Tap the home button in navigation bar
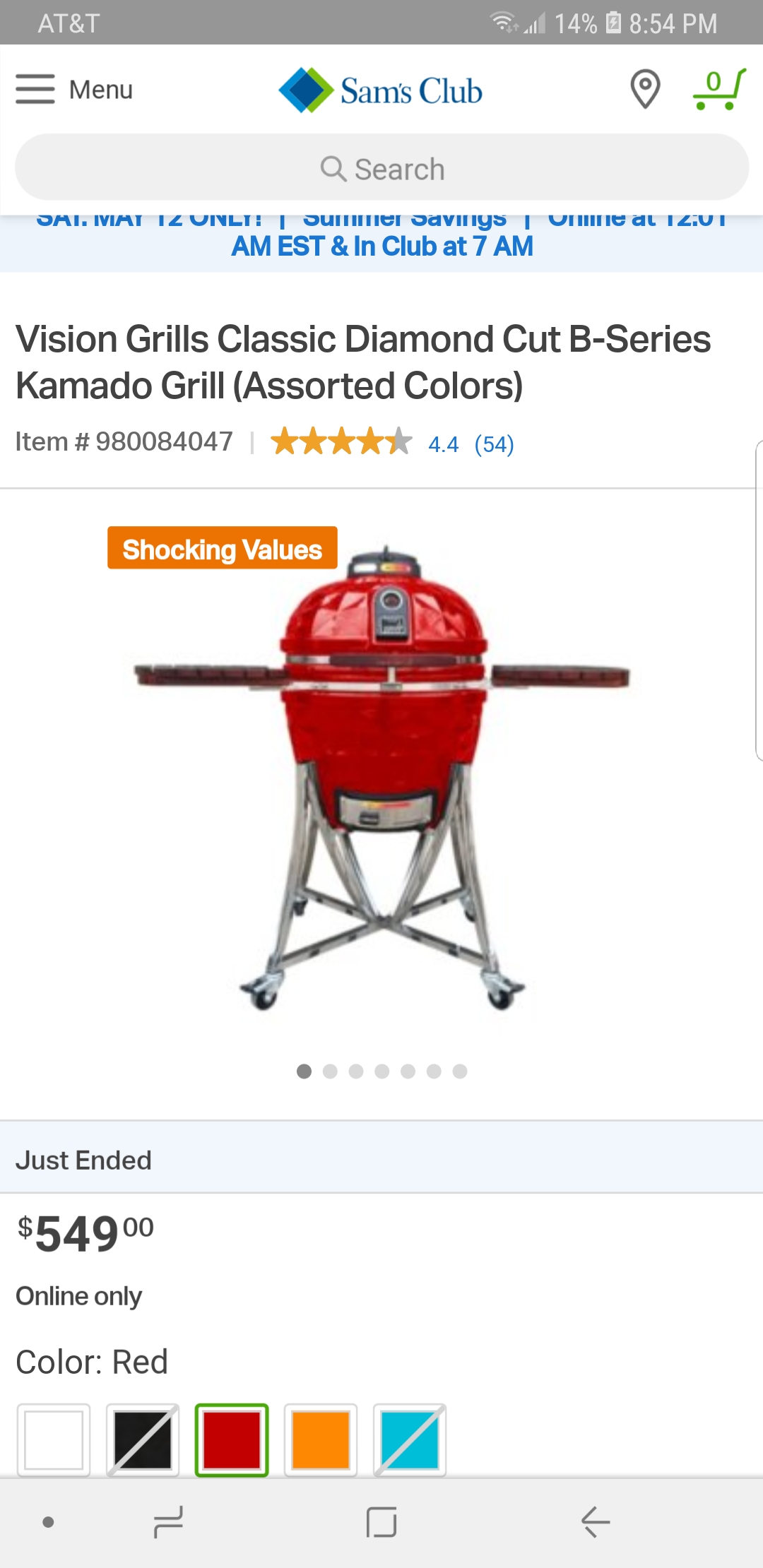Screen dimensions: 763x1568 [381, 1521]
